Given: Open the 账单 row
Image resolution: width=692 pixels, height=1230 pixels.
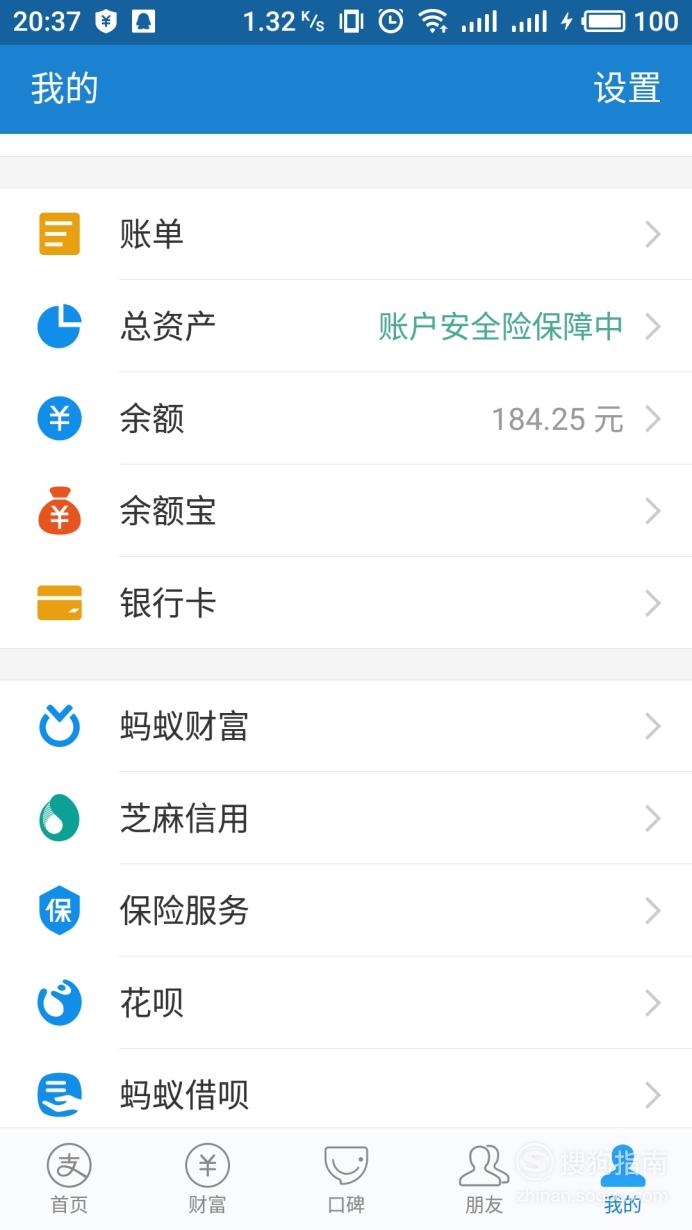Looking at the screenshot, I should click(x=346, y=234).
